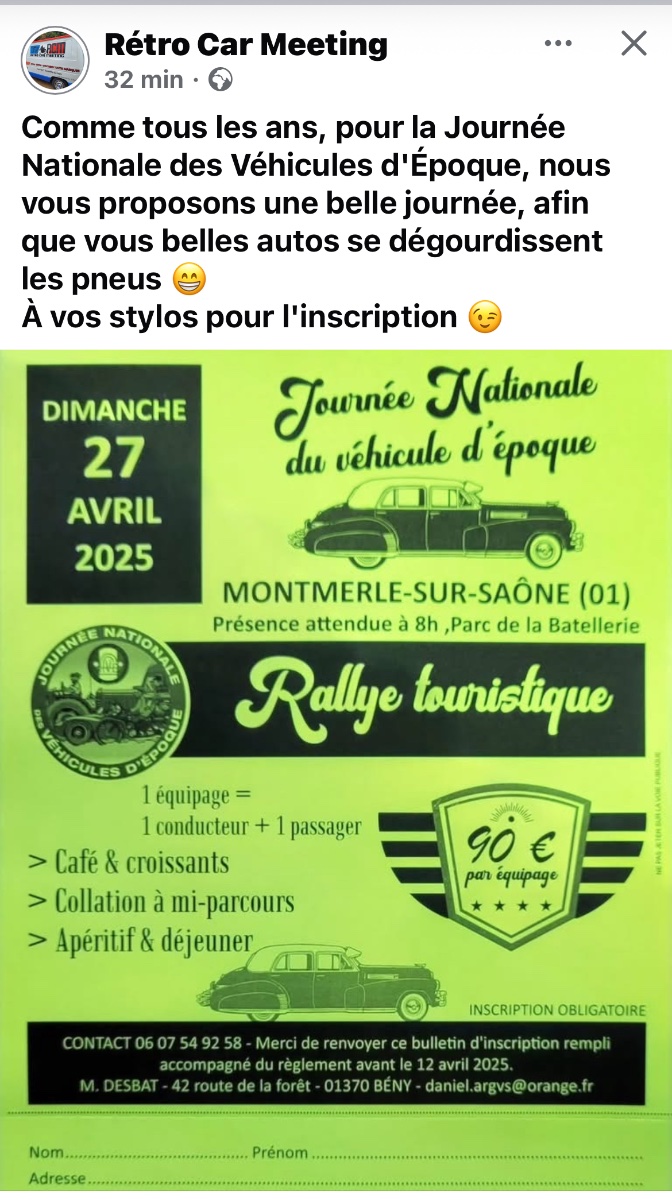Dismiss the Rétro Car Meeting post
The image size is (672, 1200).
634,43
